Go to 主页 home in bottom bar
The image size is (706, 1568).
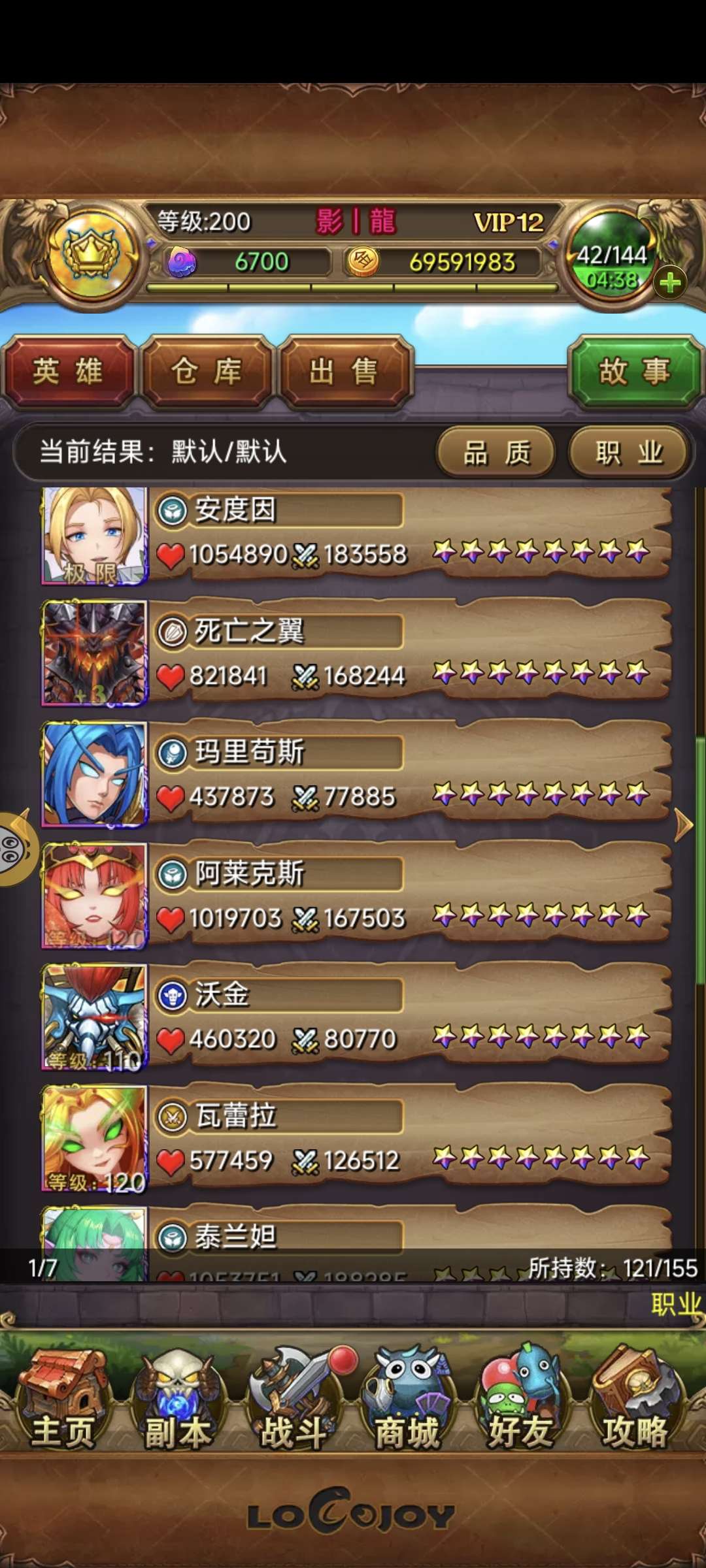63,1397
